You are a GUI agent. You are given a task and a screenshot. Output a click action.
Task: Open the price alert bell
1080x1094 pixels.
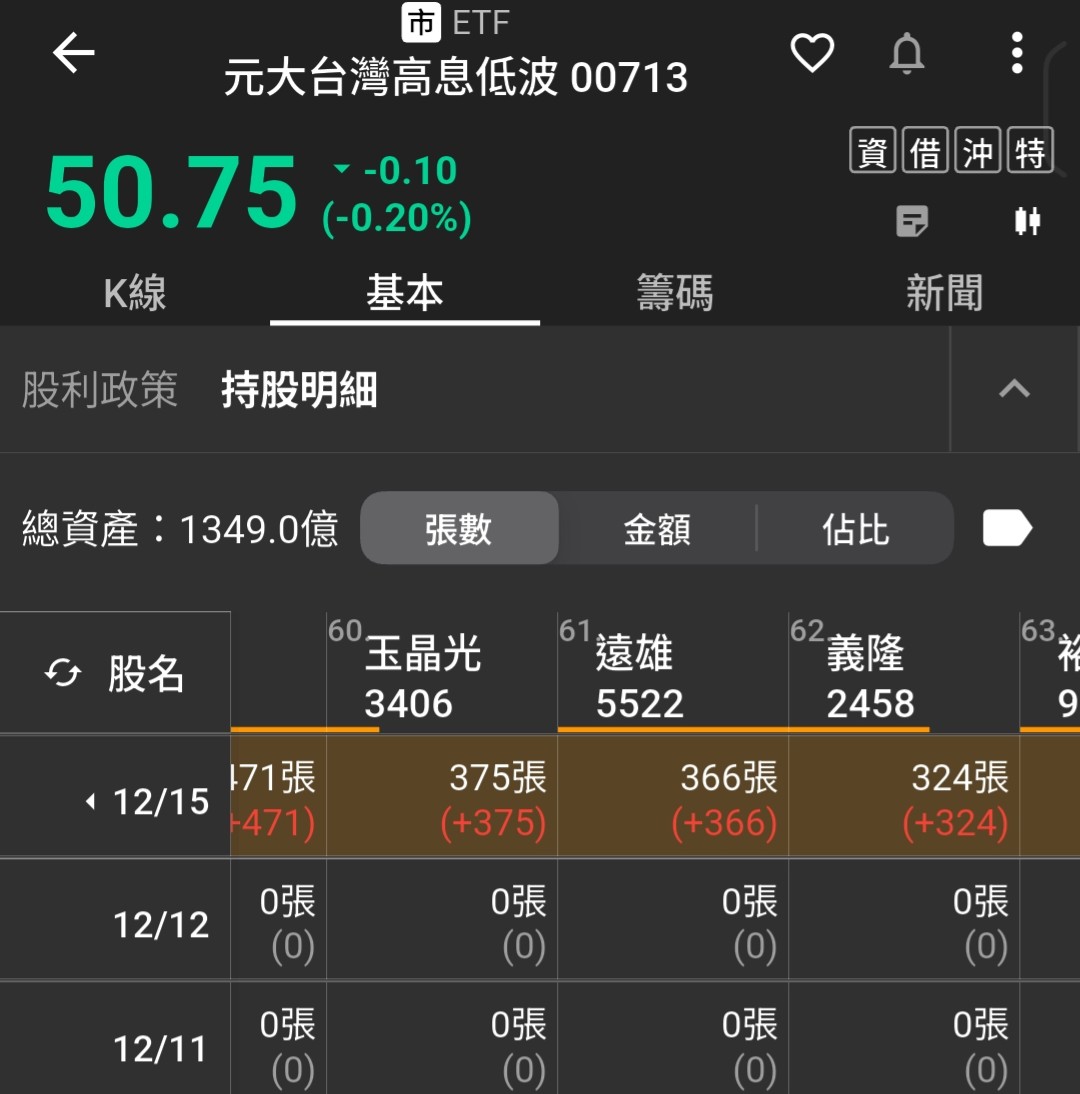pos(907,53)
